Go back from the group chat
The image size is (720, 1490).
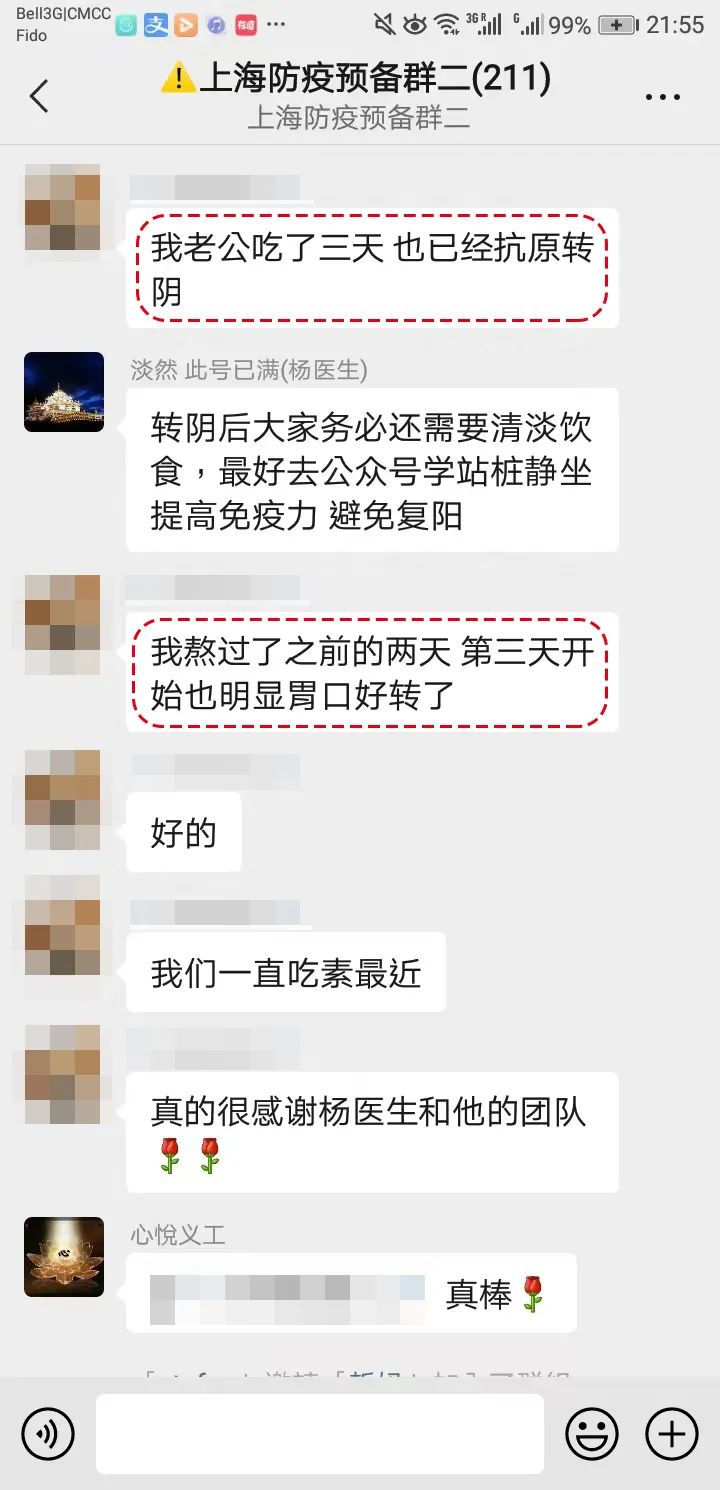pos(39,97)
